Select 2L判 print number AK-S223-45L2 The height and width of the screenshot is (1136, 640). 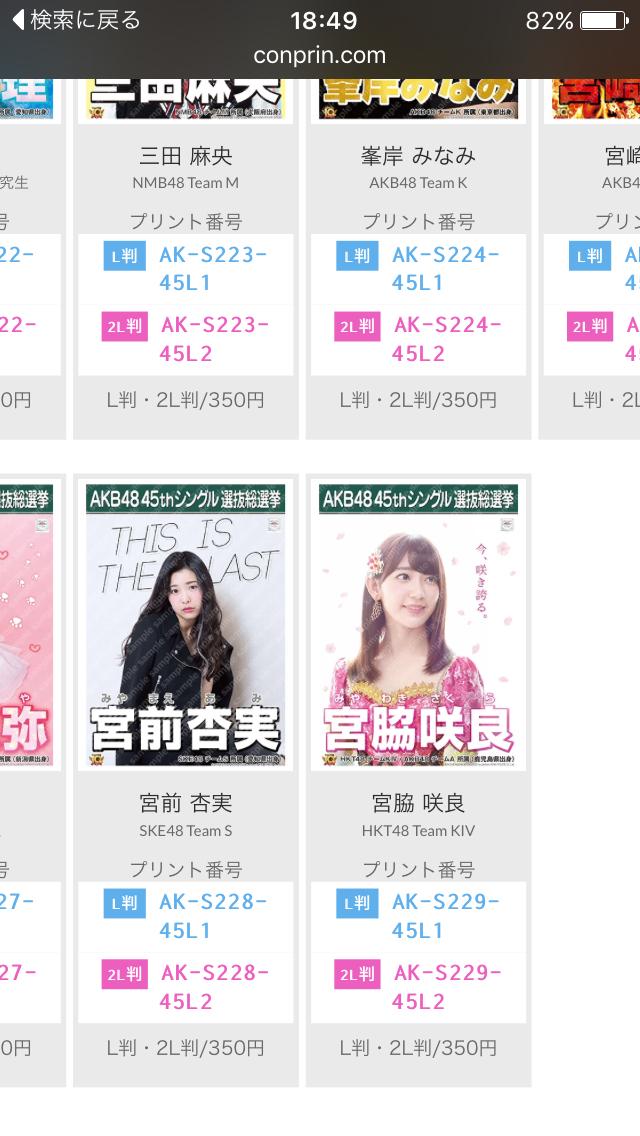(214, 338)
